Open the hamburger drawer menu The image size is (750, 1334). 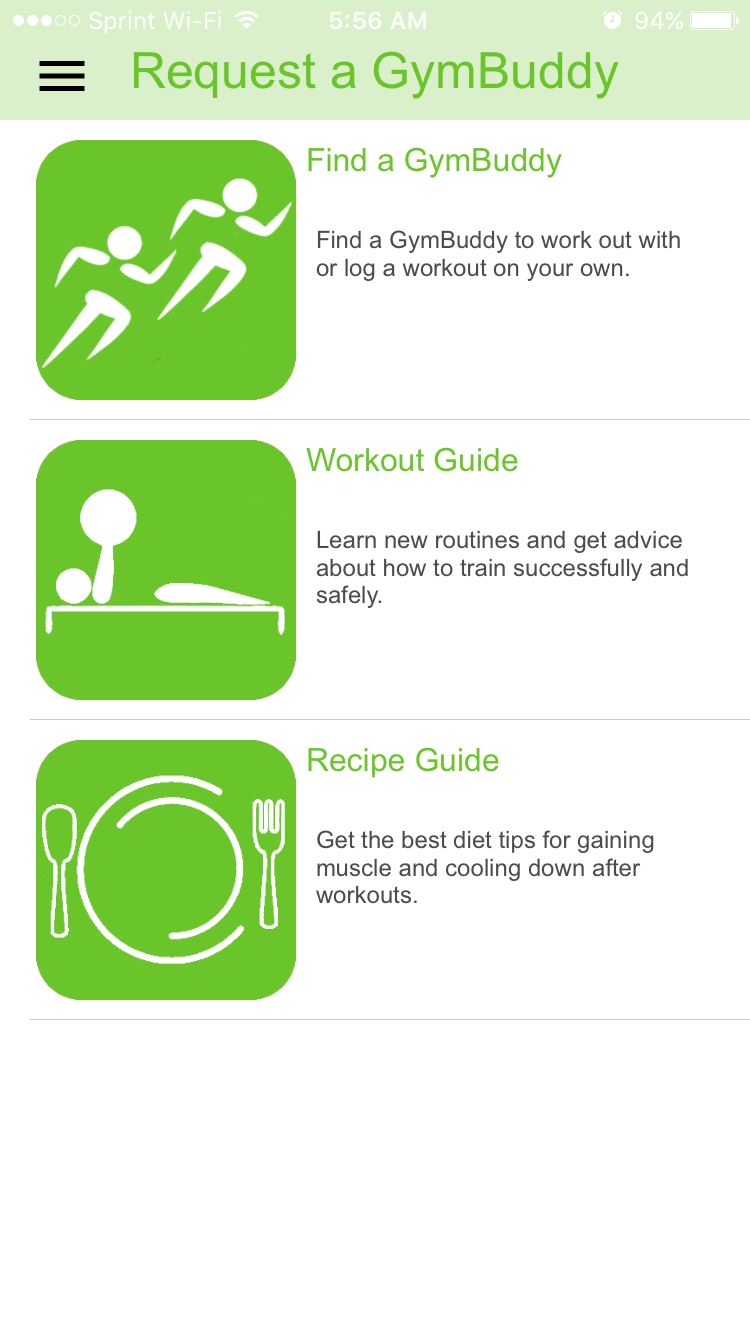pyautogui.click(x=62, y=76)
